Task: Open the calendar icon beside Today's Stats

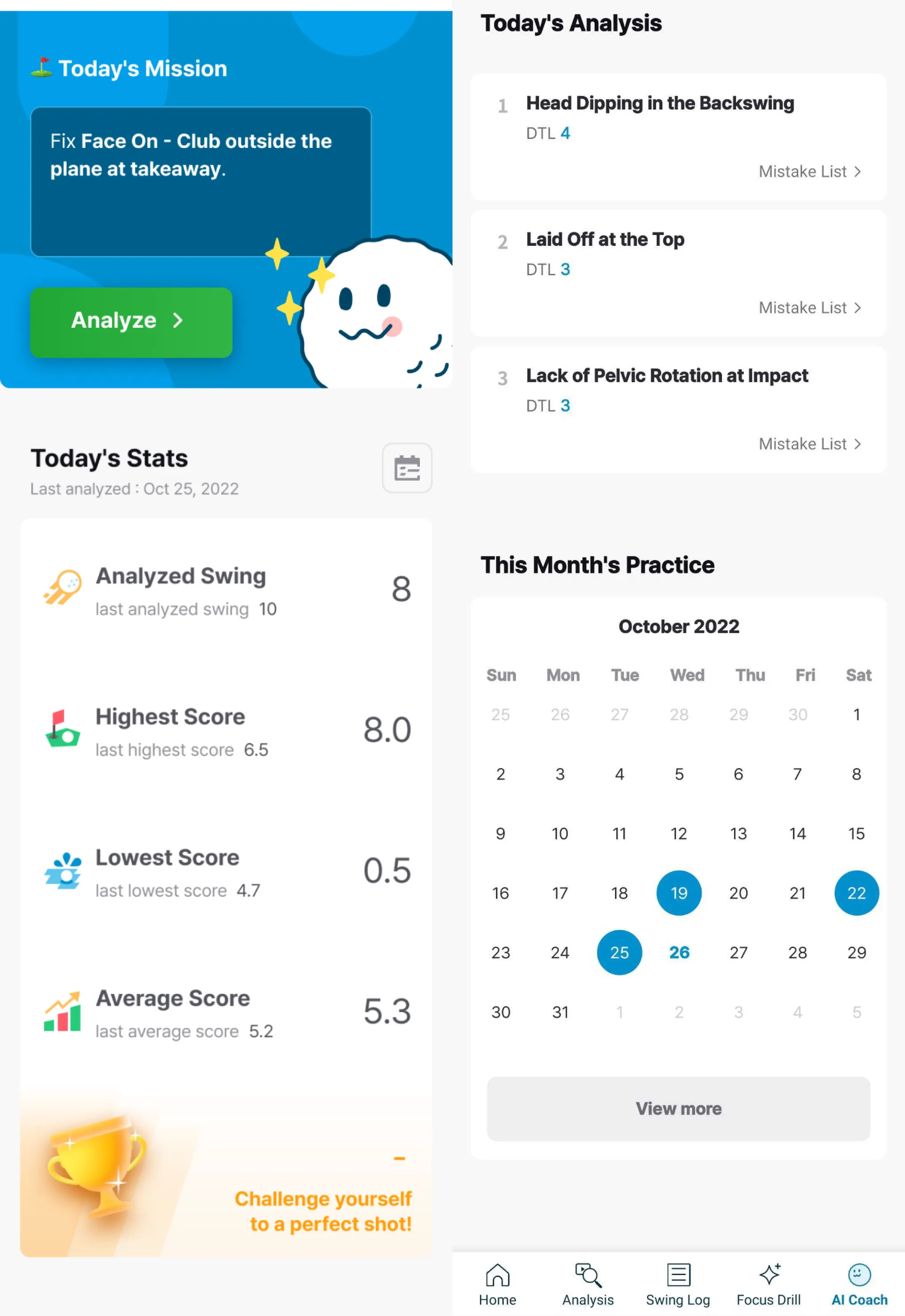Action: [x=407, y=468]
